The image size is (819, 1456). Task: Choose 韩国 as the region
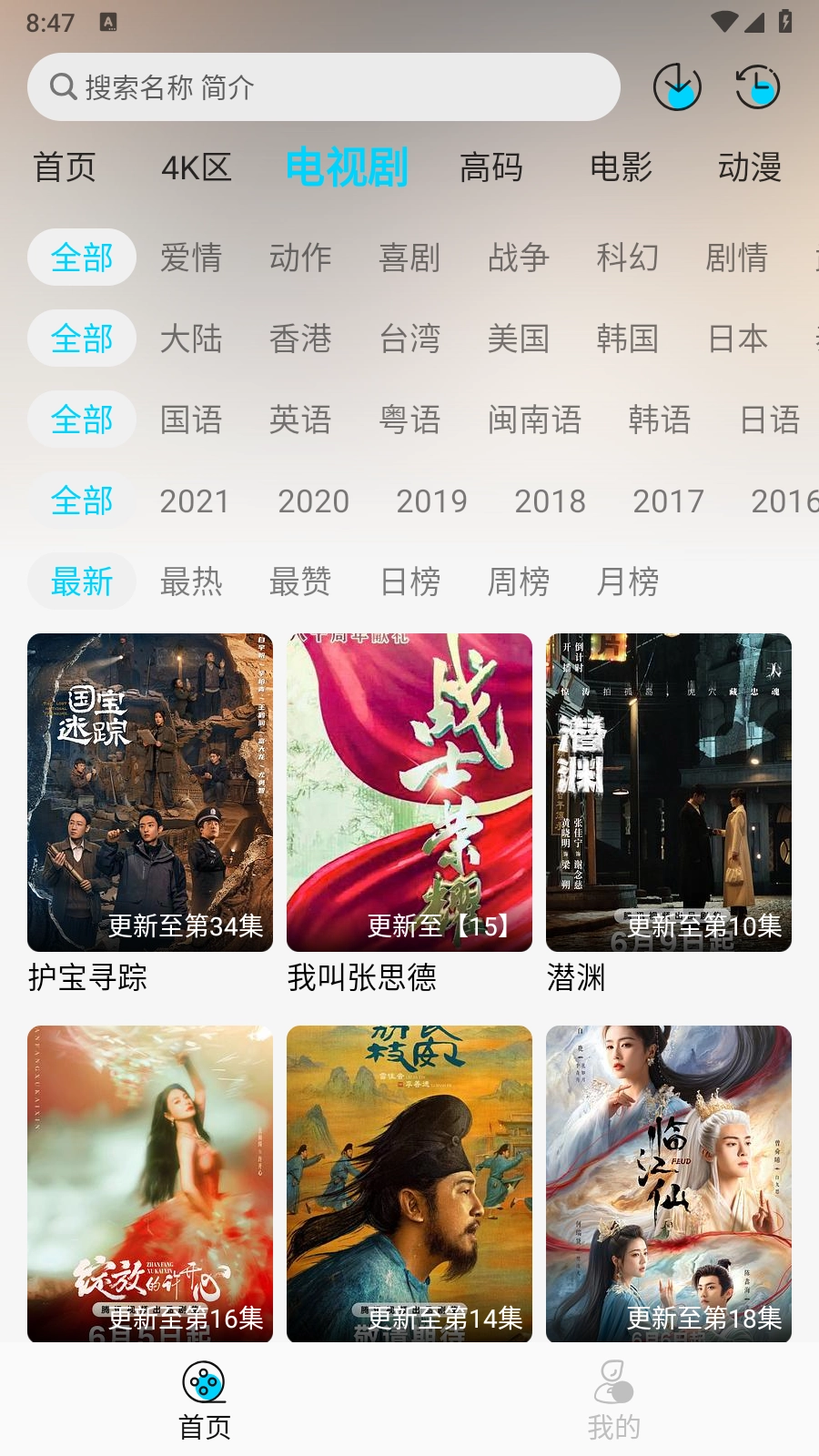coord(627,339)
